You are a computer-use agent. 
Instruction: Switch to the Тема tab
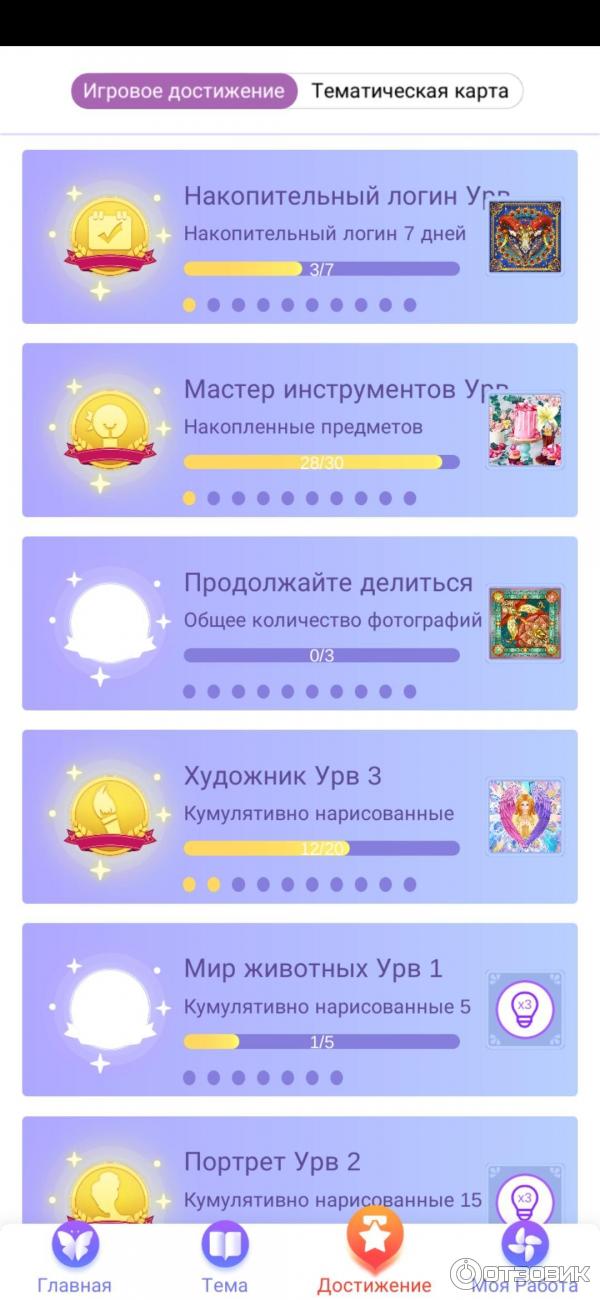(225, 1258)
